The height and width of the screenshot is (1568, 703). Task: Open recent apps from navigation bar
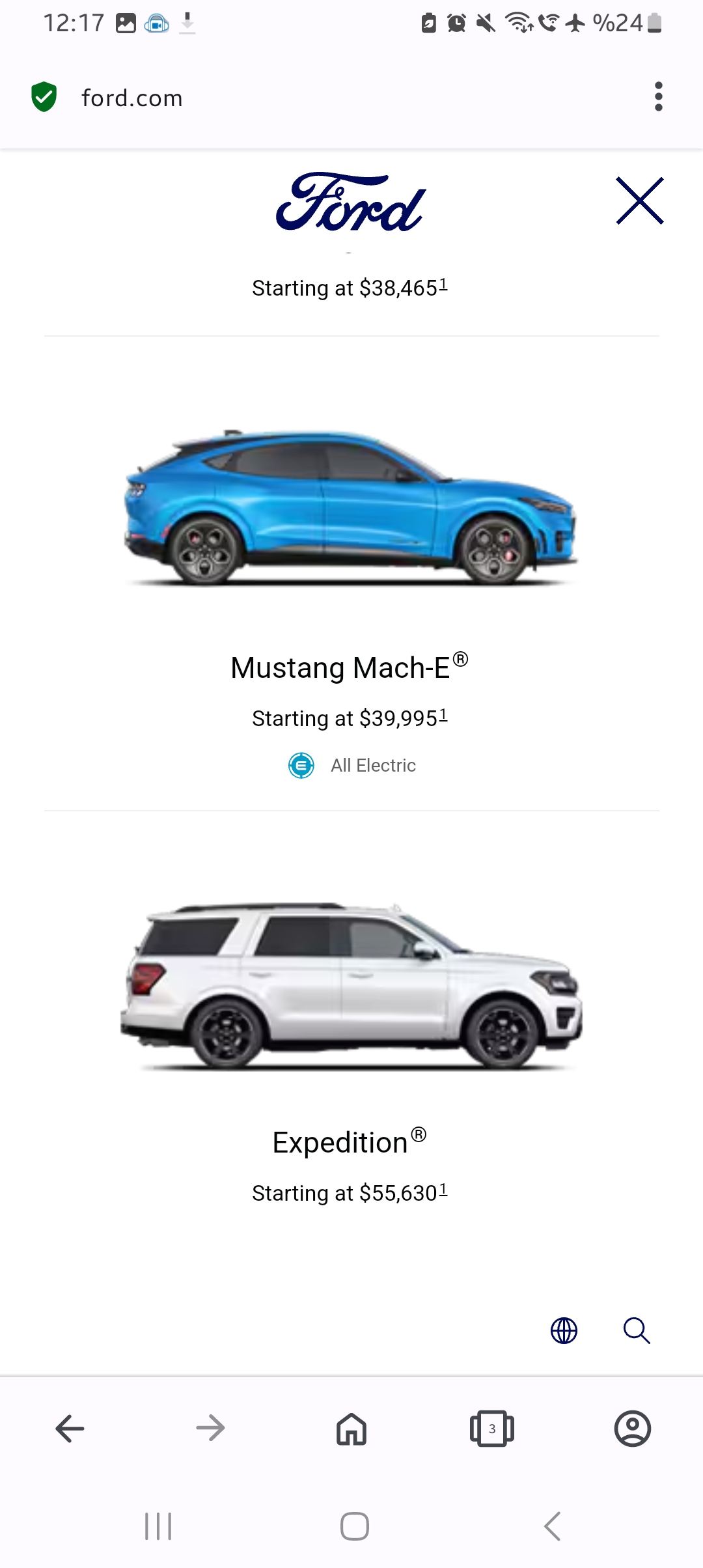158,1526
